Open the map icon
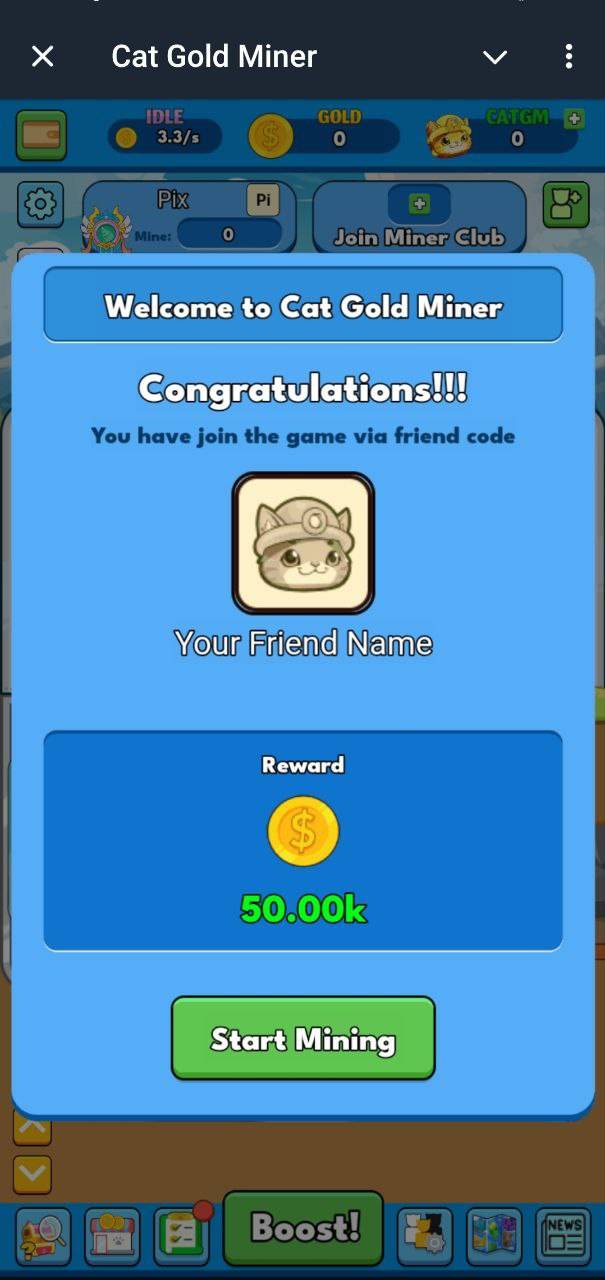Viewport: 605px width, 1280px height. 494,1236
